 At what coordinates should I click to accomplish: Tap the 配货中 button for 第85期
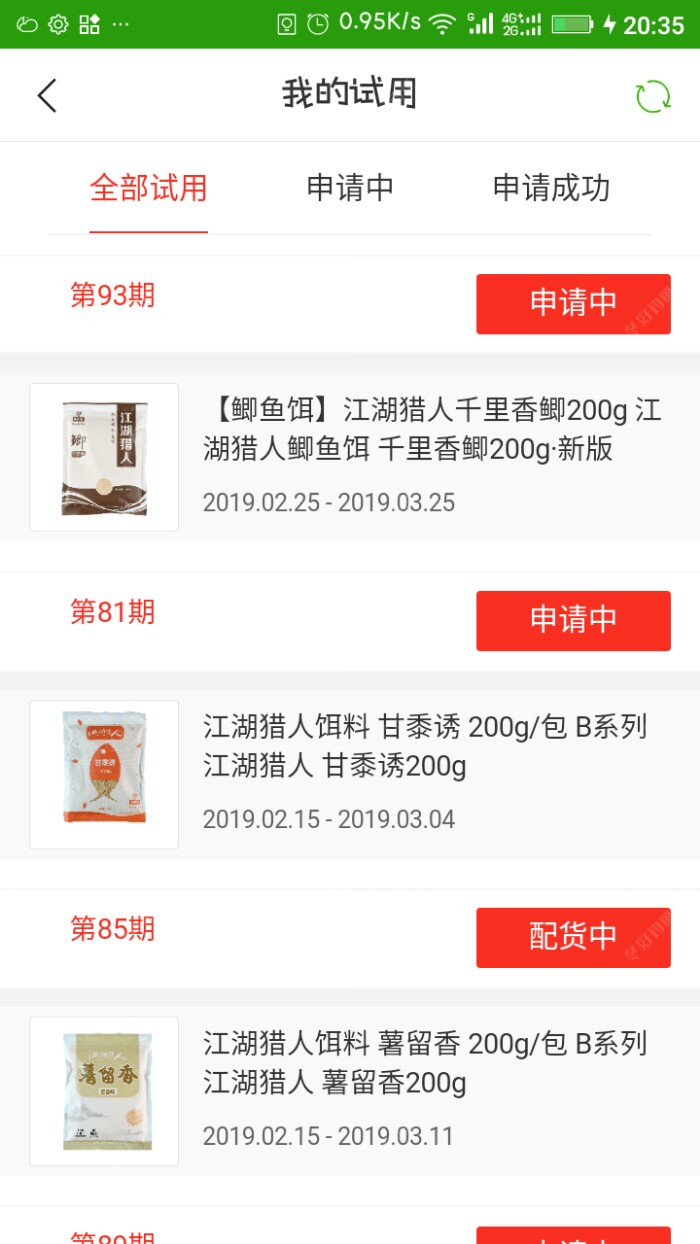pos(573,938)
